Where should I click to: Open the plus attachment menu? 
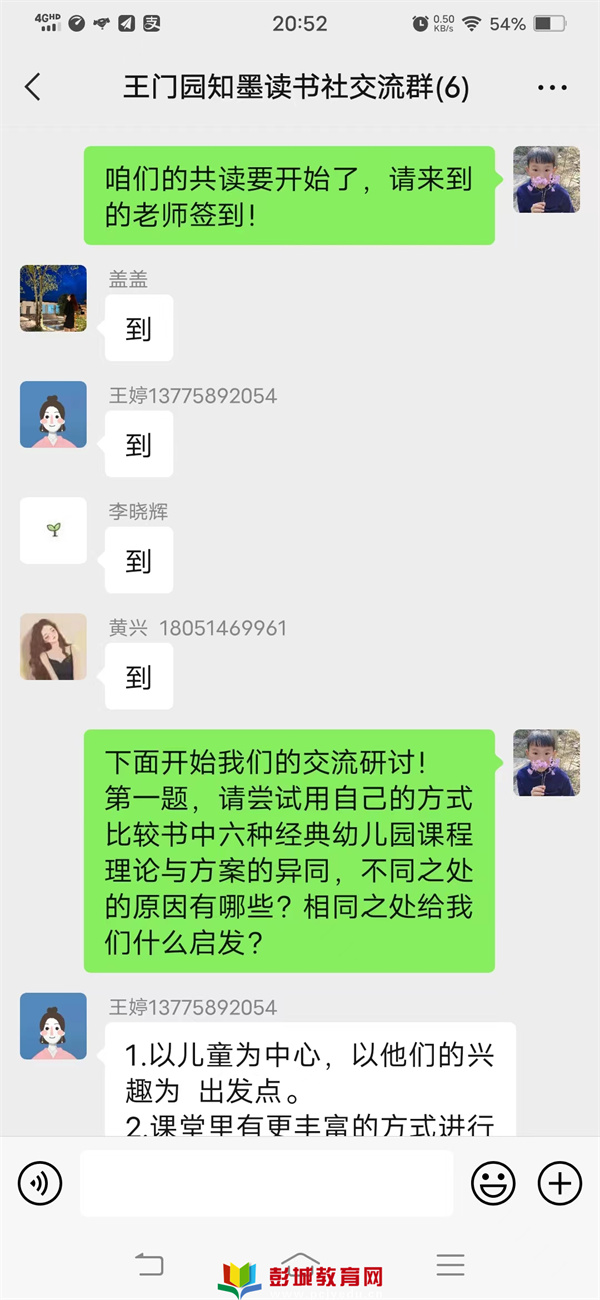click(x=560, y=1184)
